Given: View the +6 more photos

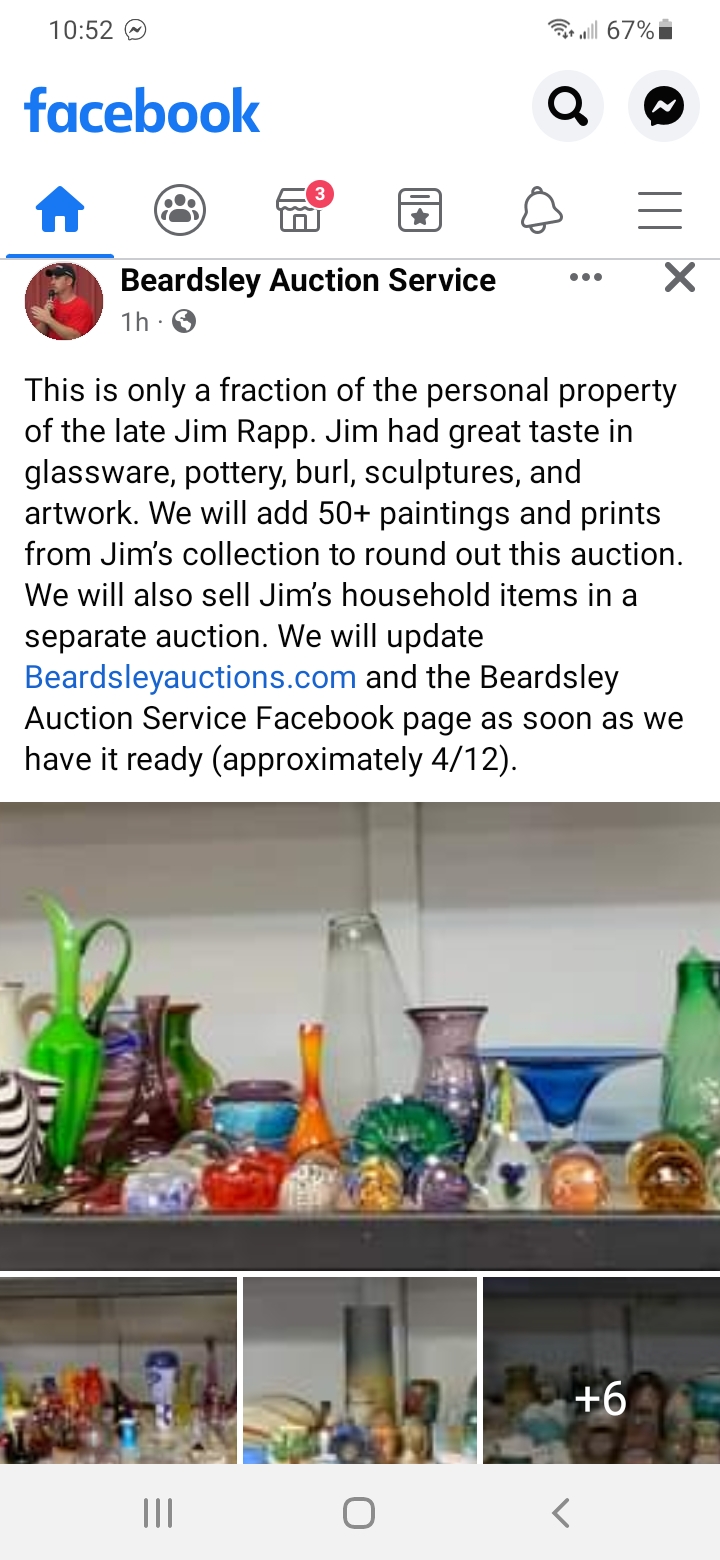Looking at the screenshot, I should tap(601, 1370).
